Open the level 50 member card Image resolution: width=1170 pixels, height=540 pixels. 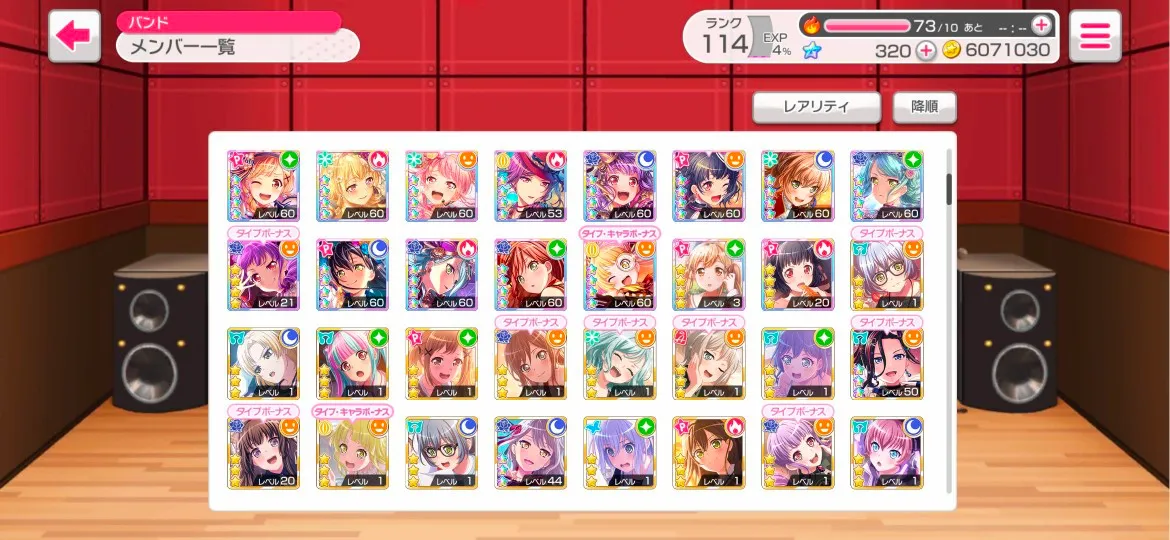pyautogui.click(x=887, y=364)
